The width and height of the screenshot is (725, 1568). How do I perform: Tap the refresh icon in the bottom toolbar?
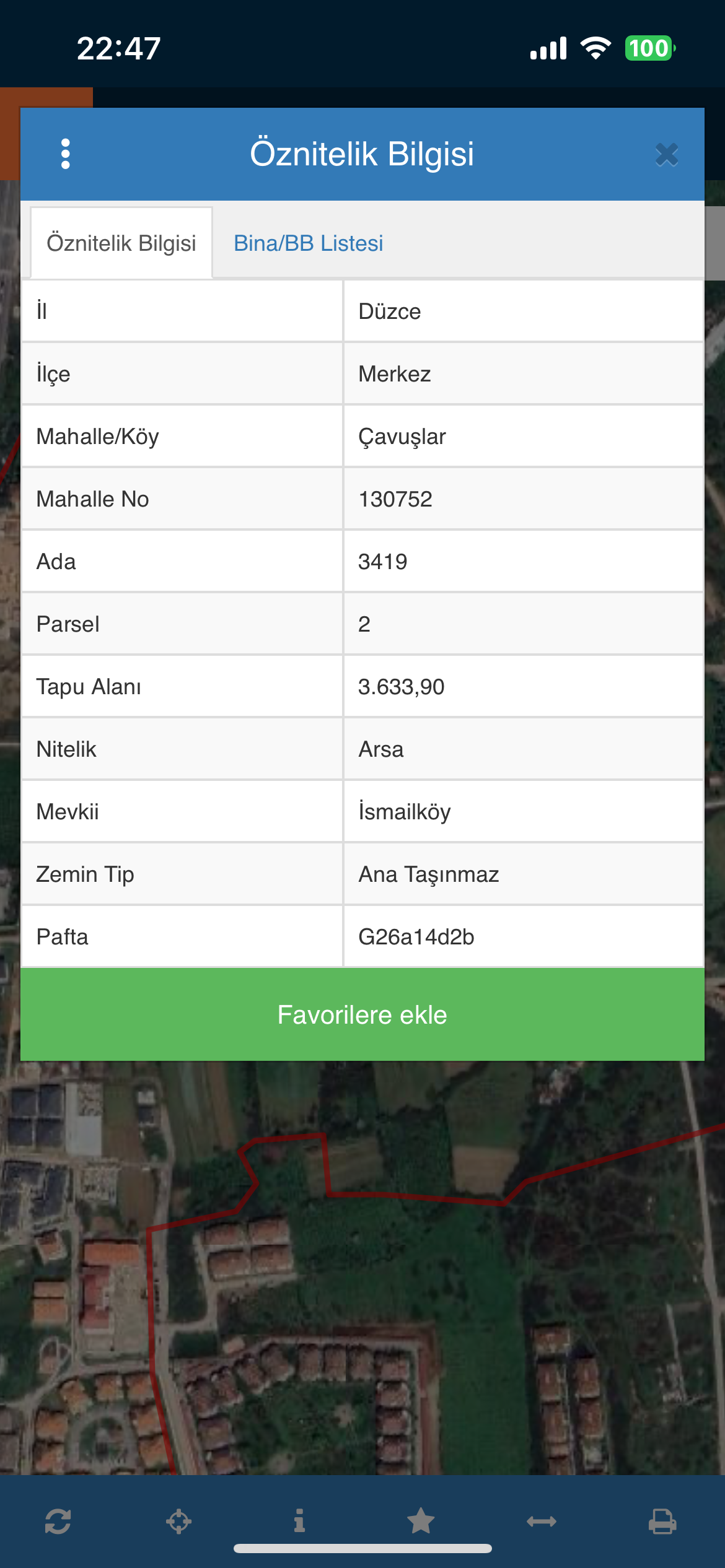58,1522
